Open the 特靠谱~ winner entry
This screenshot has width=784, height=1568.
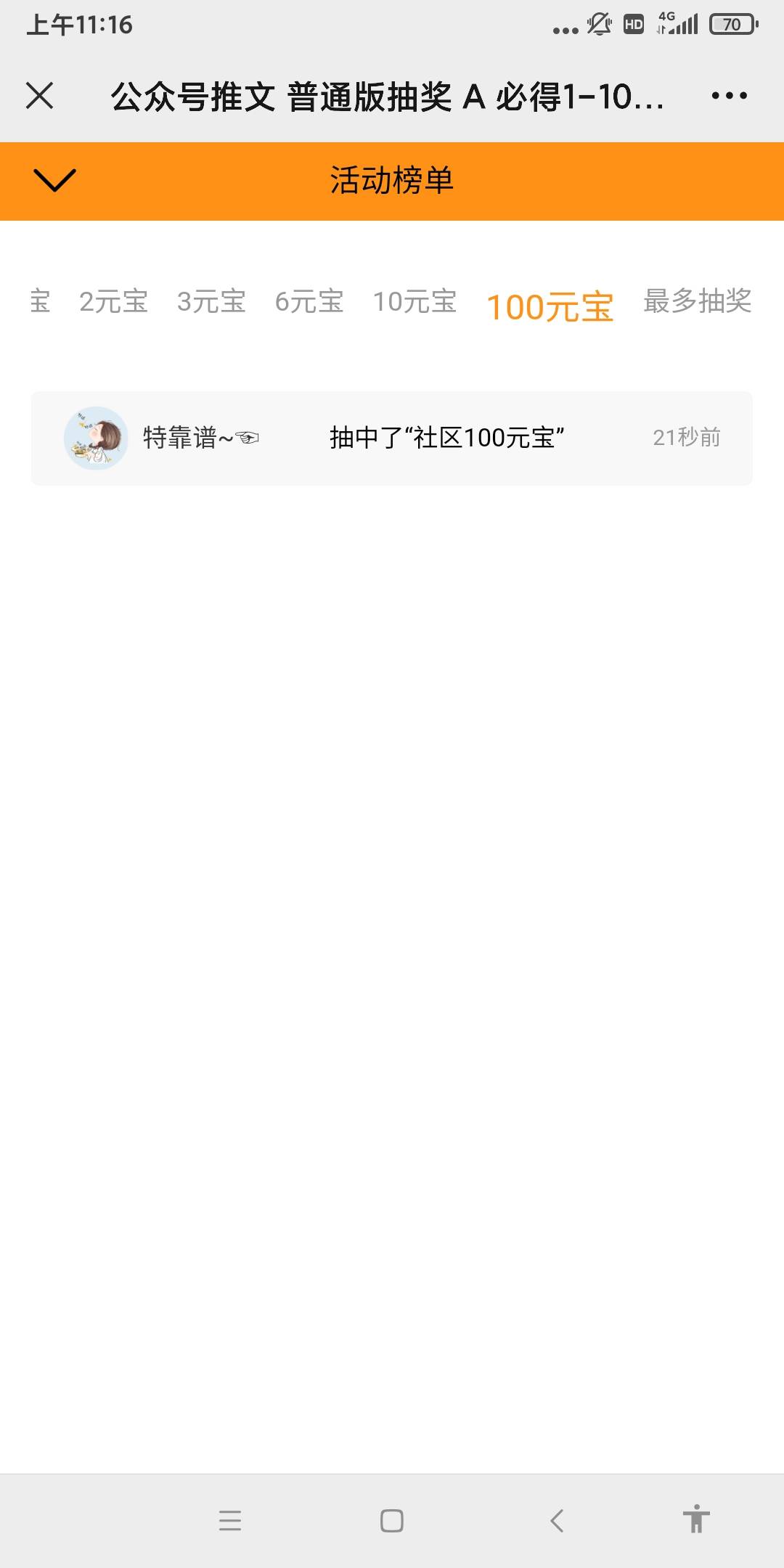pos(391,438)
